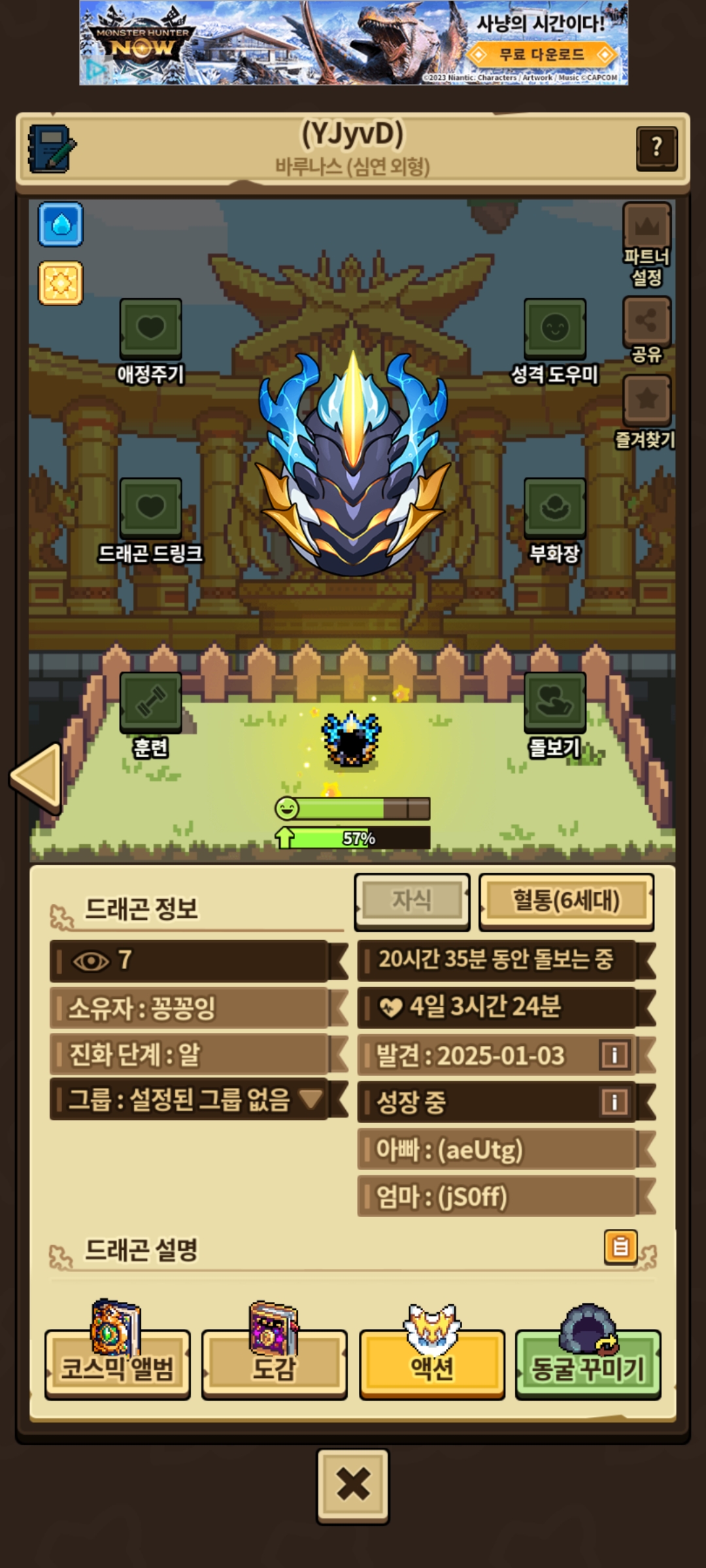
Task: Close the dragon screen with X
Action: coord(353,1486)
